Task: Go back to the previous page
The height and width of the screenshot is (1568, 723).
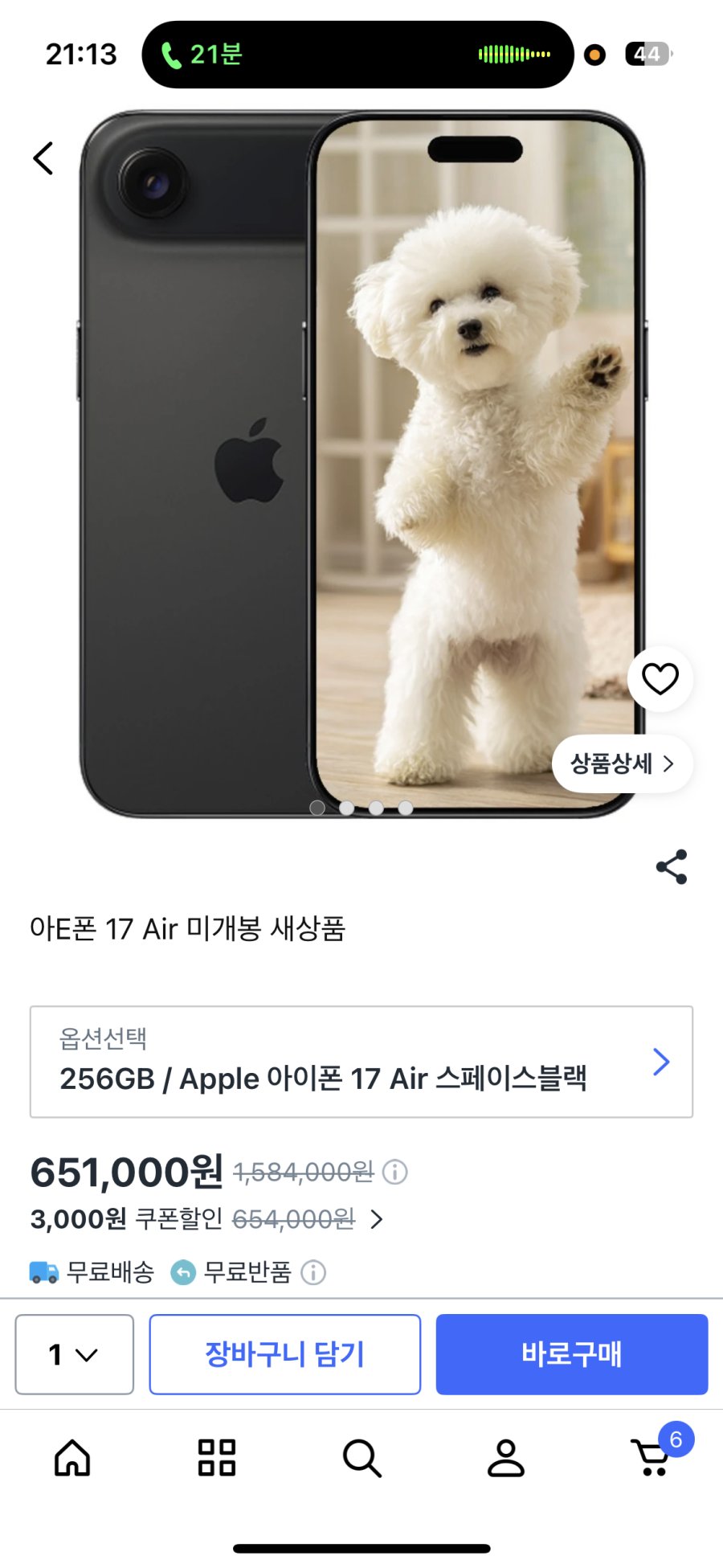Action: click(x=43, y=158)
